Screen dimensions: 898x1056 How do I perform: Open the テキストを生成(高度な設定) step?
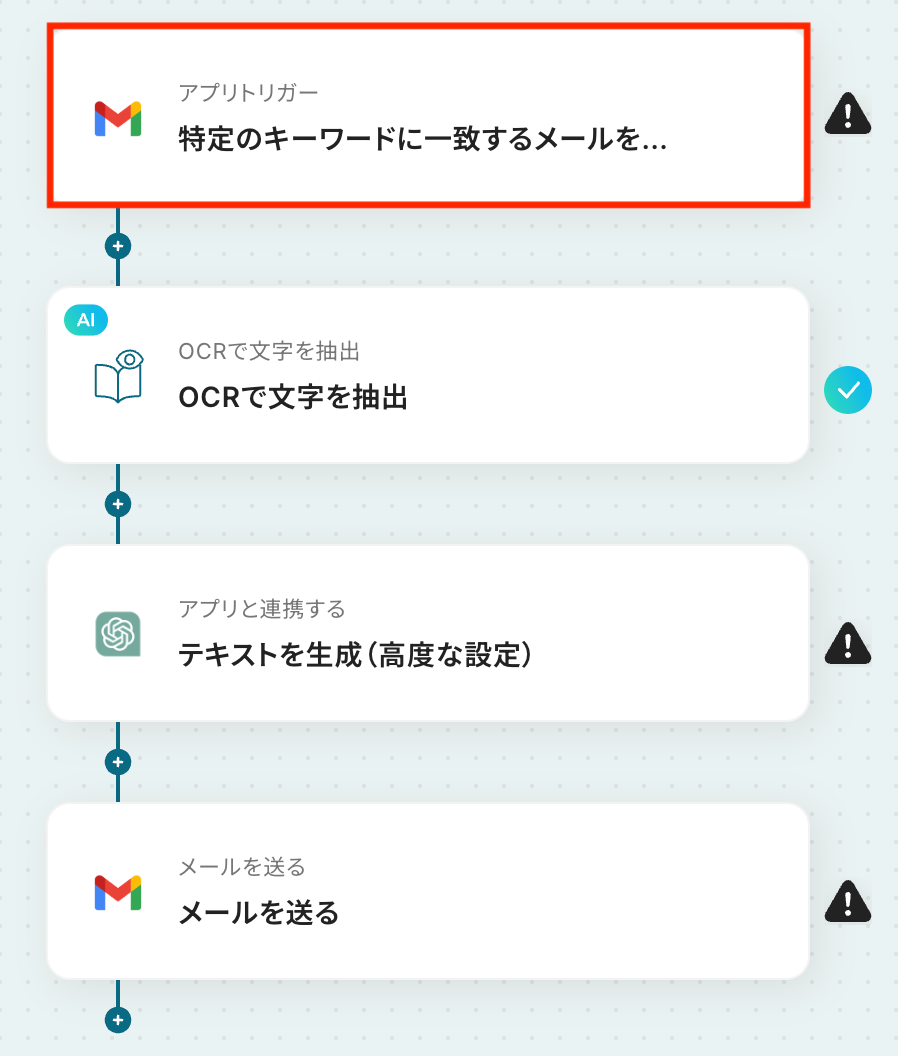coord(427,633)
